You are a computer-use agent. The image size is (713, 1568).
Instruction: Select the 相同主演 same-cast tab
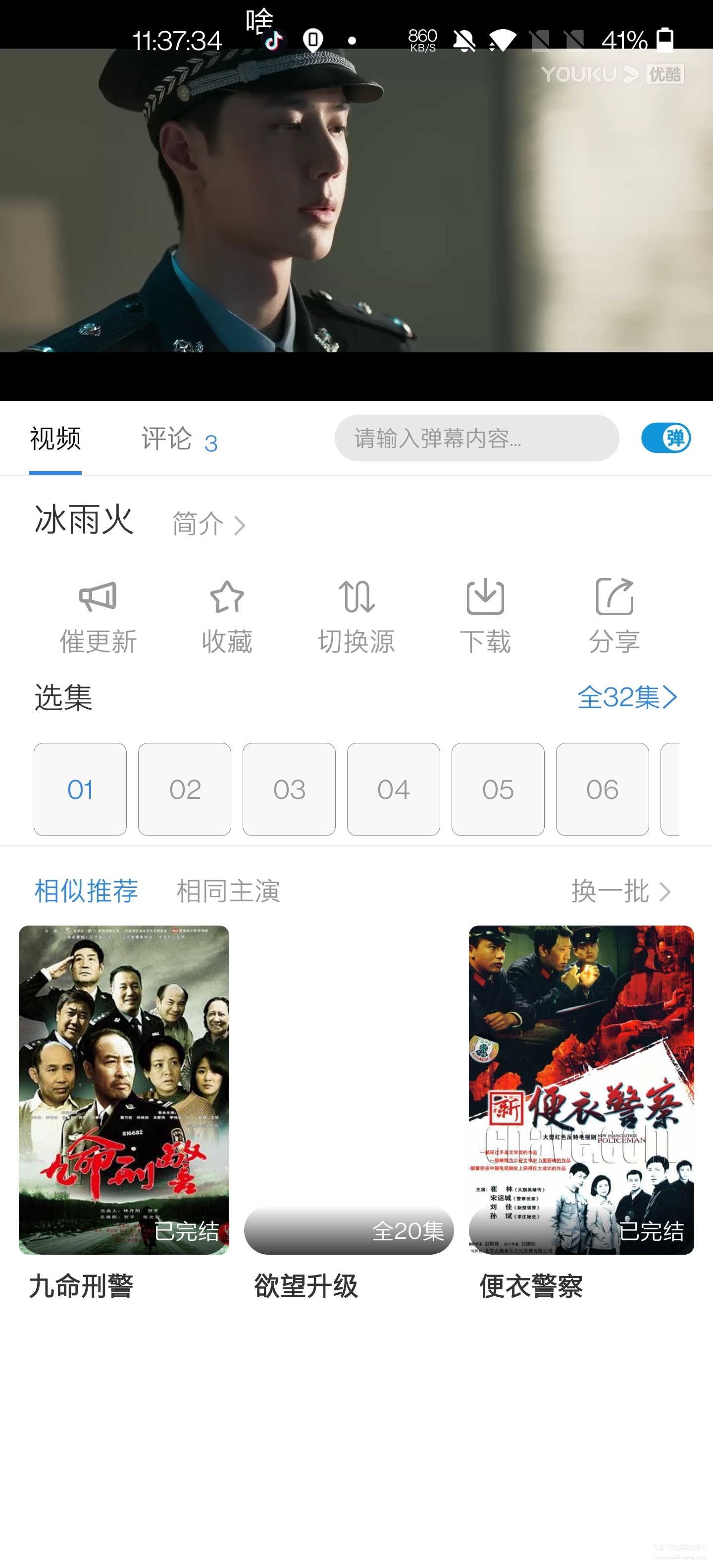click(228, 891)
